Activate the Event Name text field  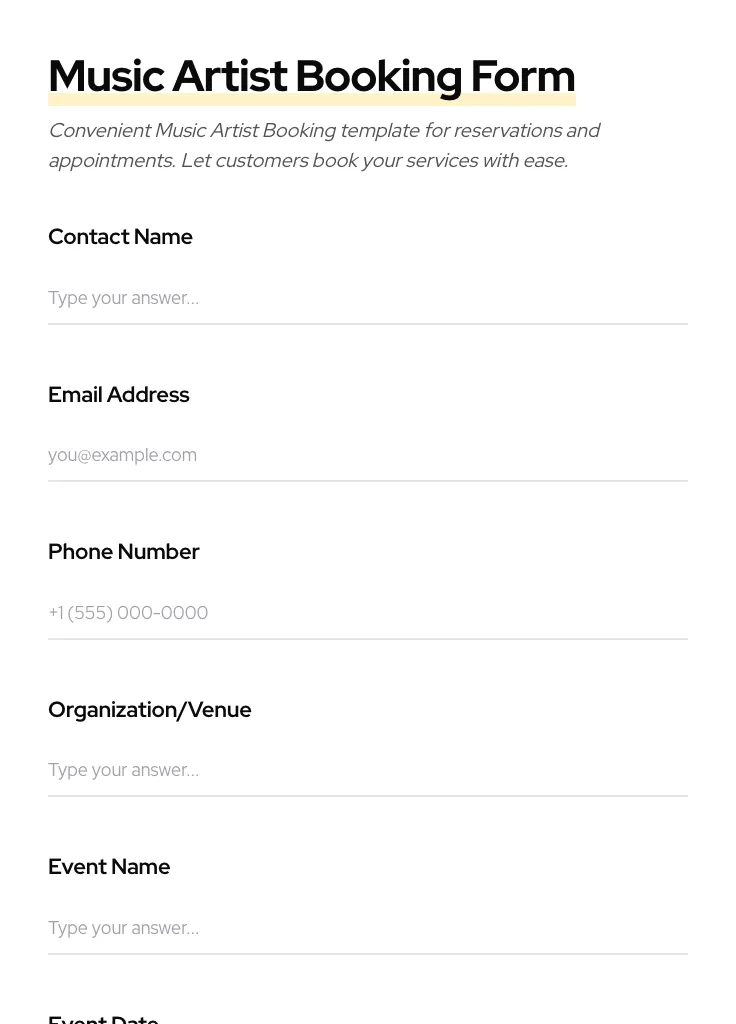(x=367, y=928)
